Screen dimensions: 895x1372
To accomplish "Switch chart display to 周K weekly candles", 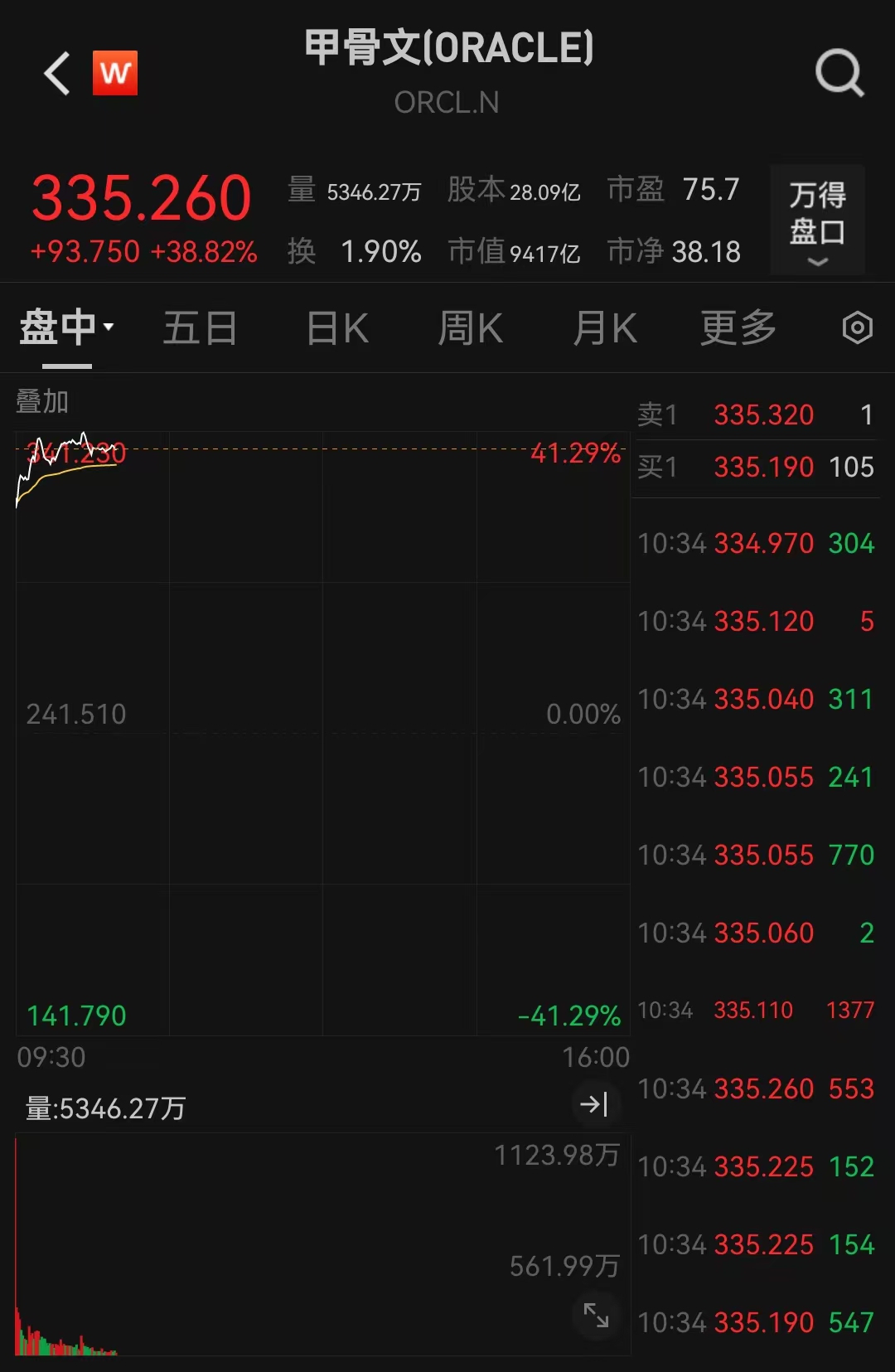I will [x=470, y=327].
